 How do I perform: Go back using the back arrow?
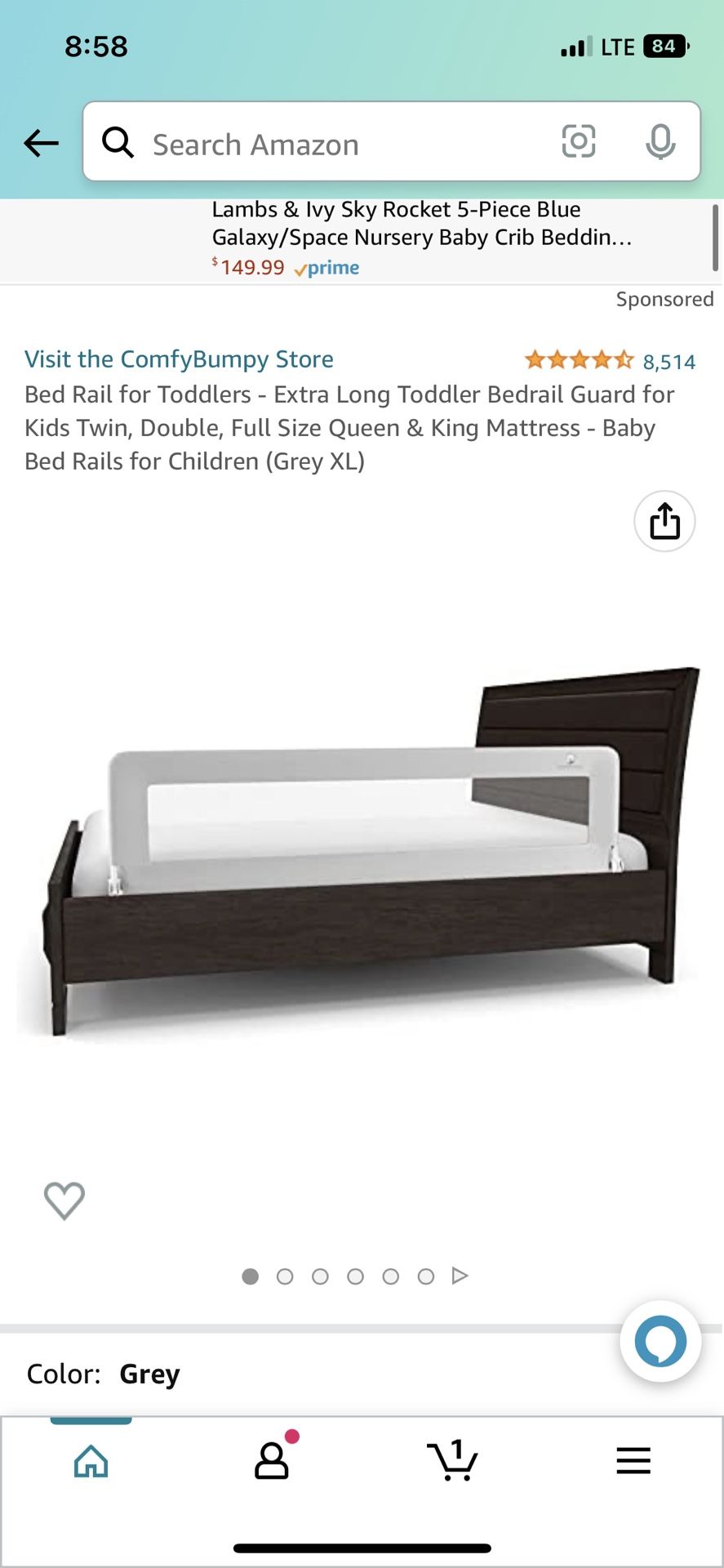(x=40, y=142)
